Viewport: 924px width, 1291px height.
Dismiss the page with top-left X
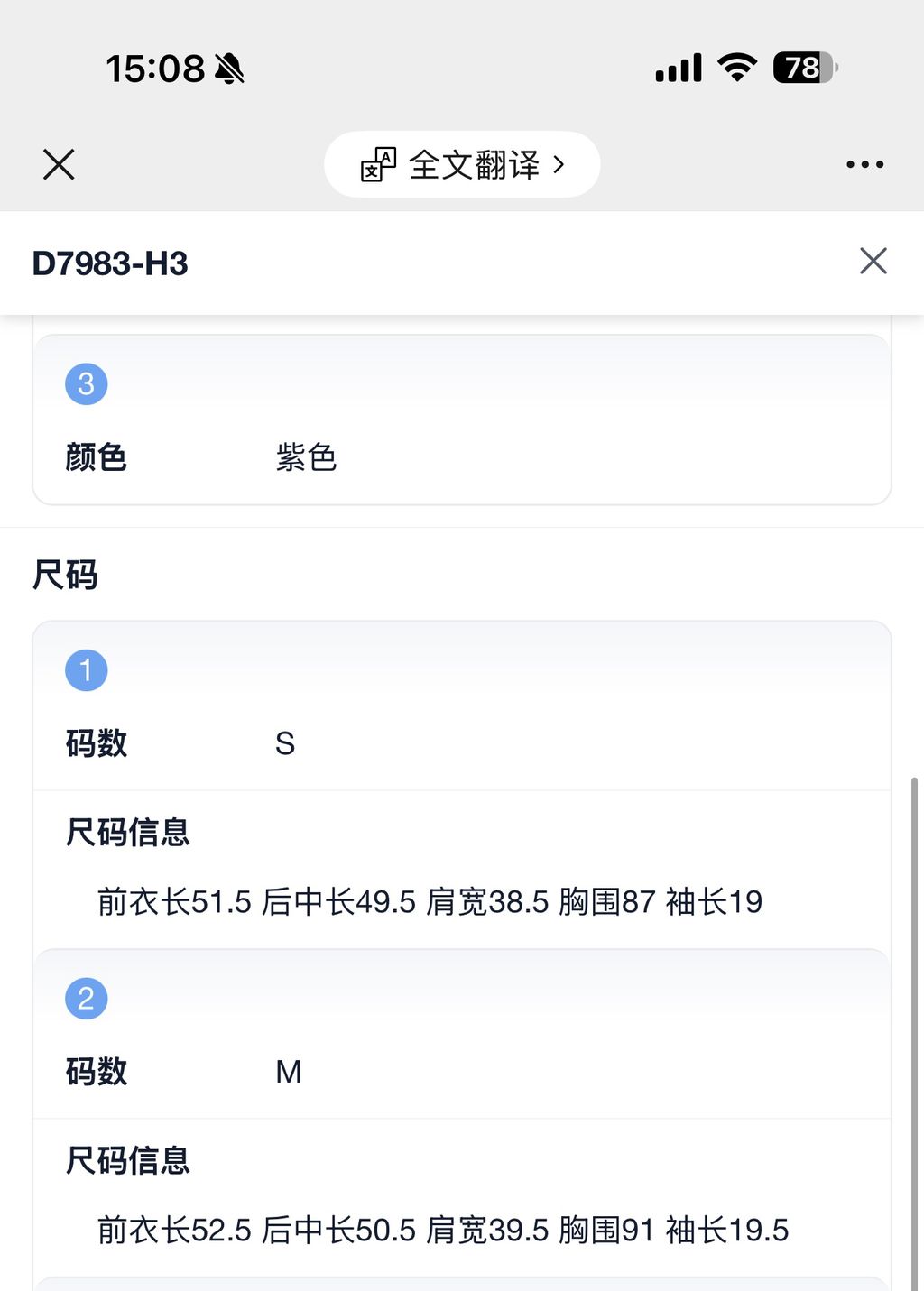[58, 164]
